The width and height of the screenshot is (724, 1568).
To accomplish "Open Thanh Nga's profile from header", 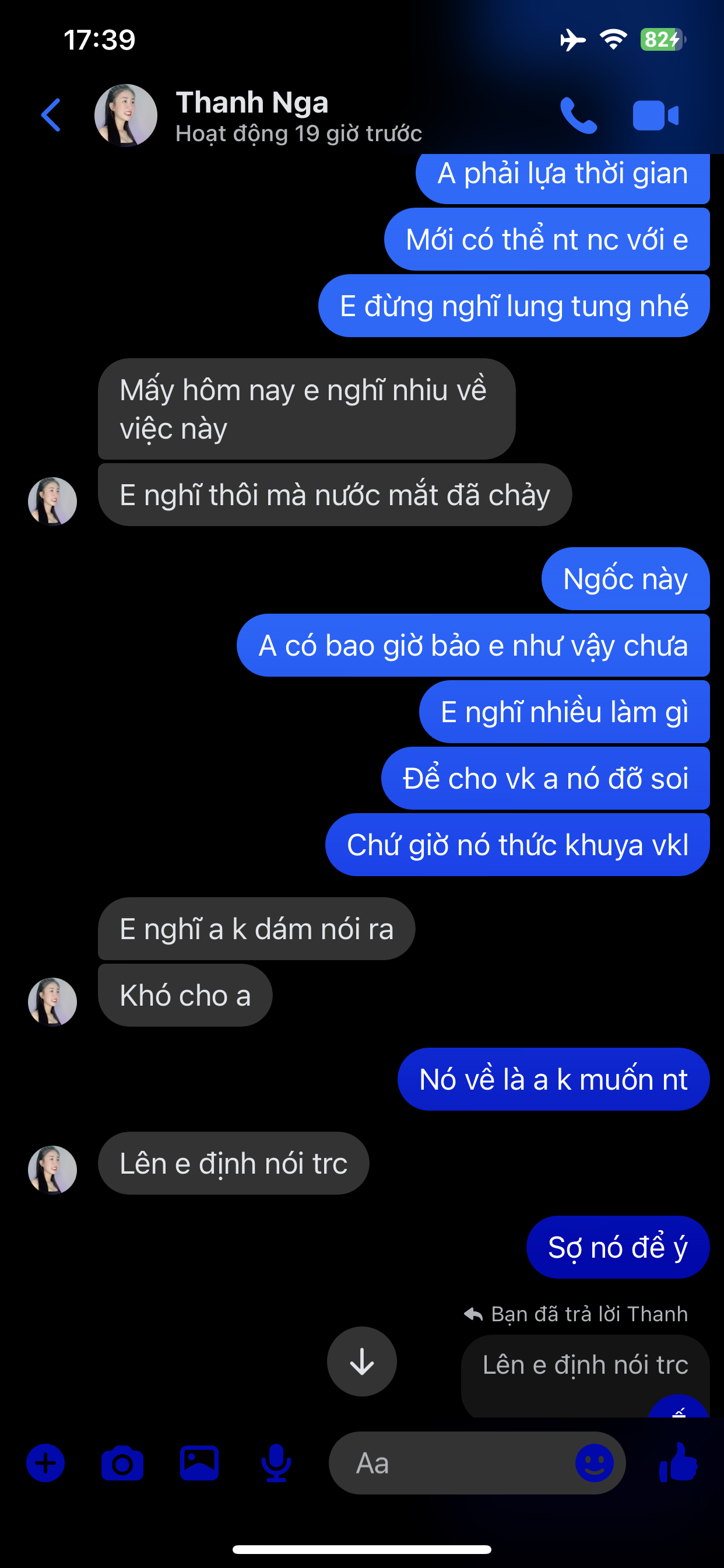I will (x=251, y=115).
